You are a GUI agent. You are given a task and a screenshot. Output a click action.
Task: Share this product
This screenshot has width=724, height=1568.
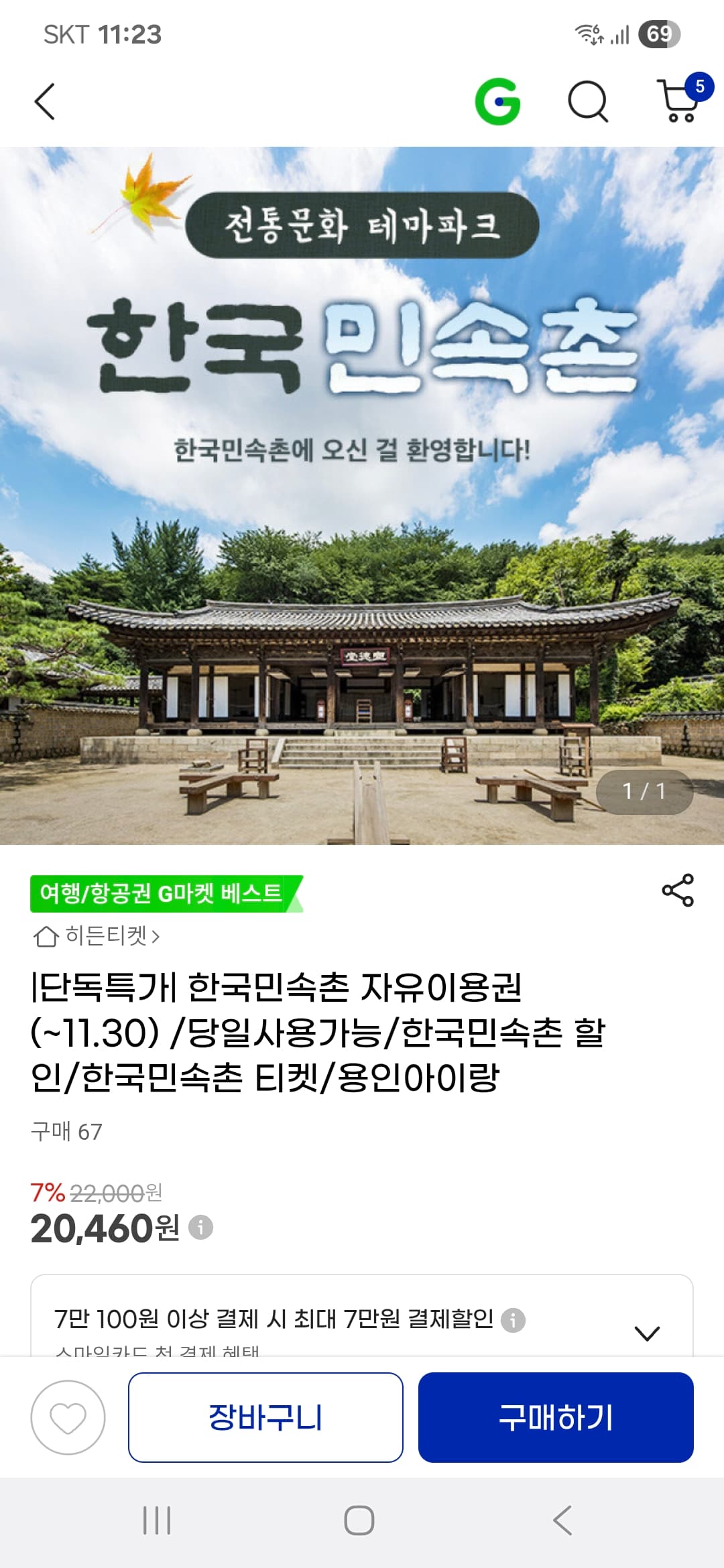(x=678, y=891)
